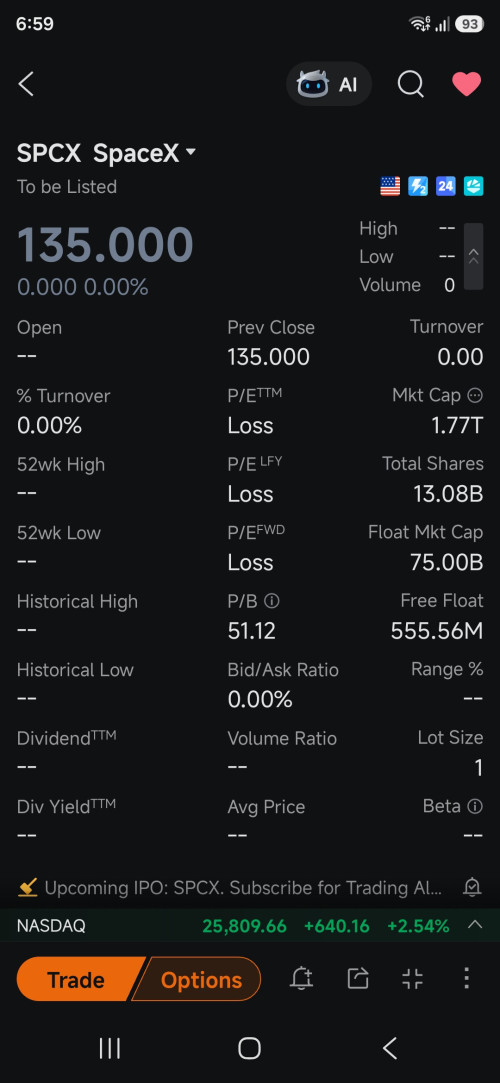Share this stock quote
This screenshot has height=1083, width=500.
tap(357, 979)
